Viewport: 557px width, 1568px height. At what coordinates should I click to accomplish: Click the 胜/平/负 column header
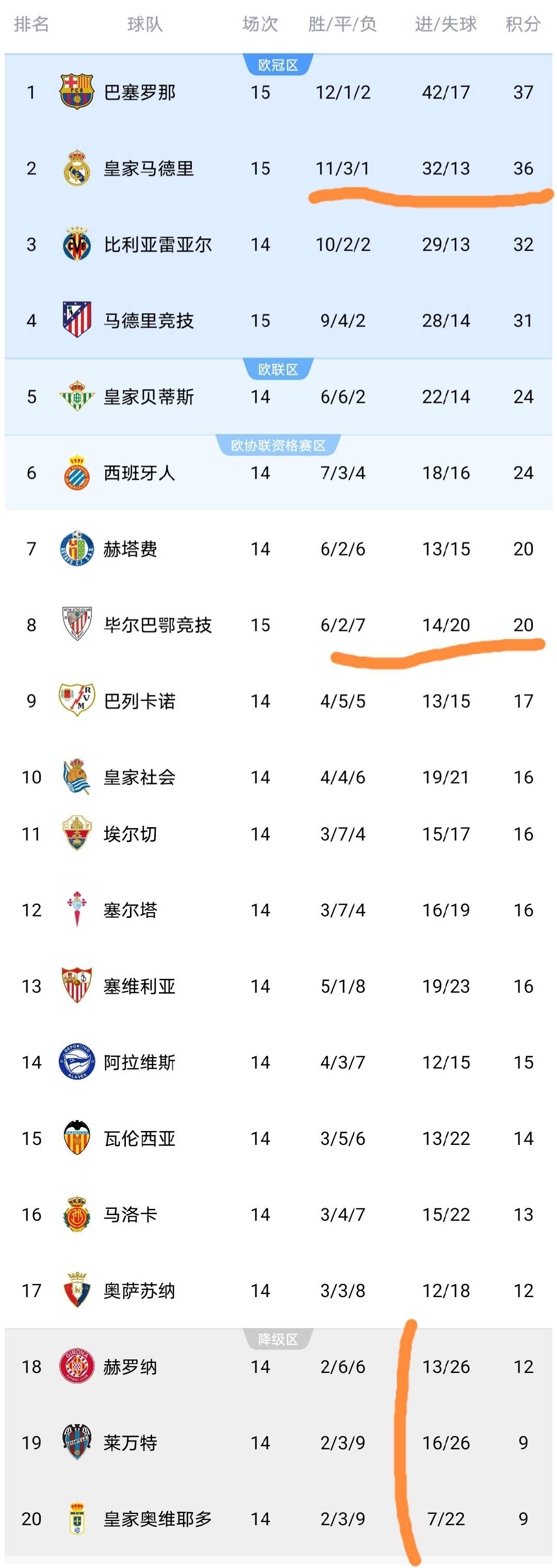point(343,24)
